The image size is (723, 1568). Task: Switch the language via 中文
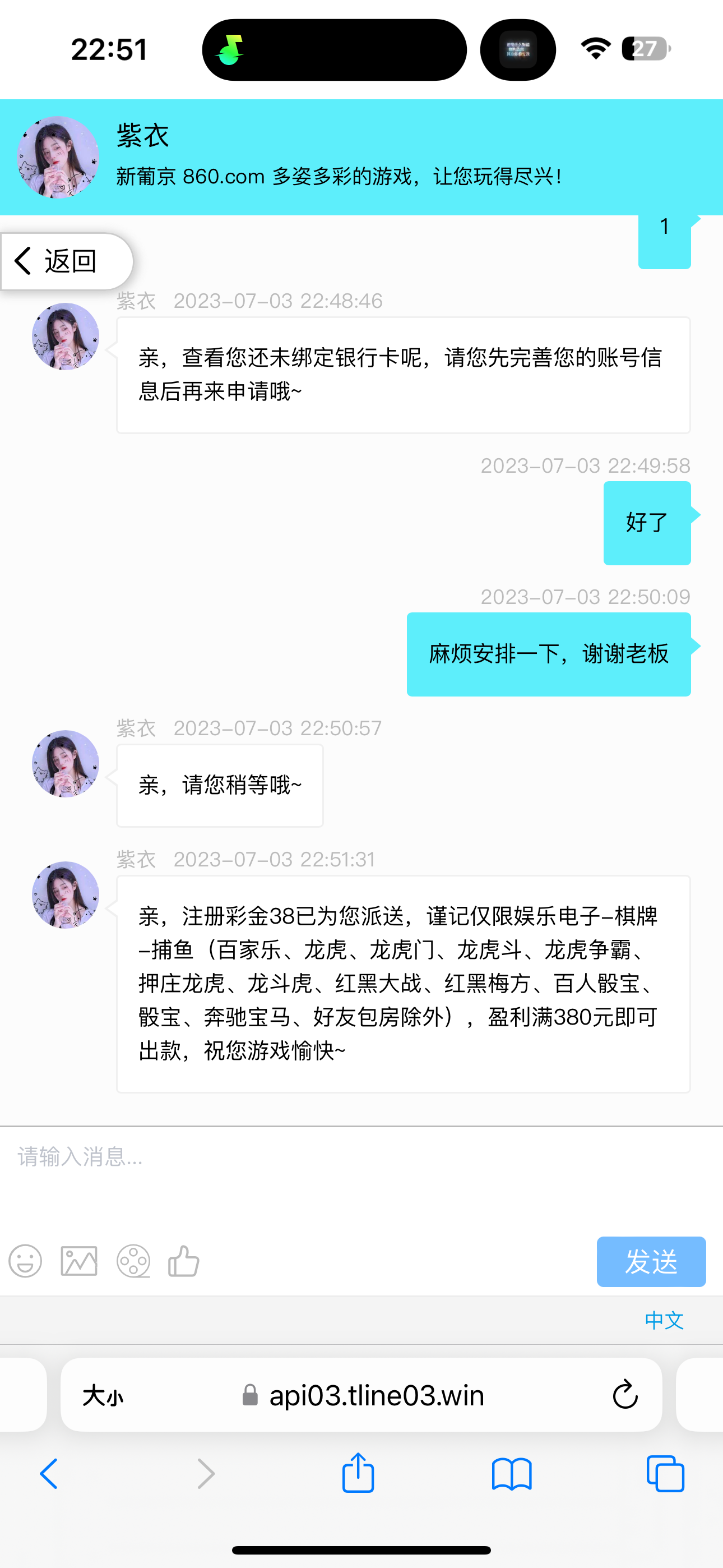click(x=664, y=1320)
